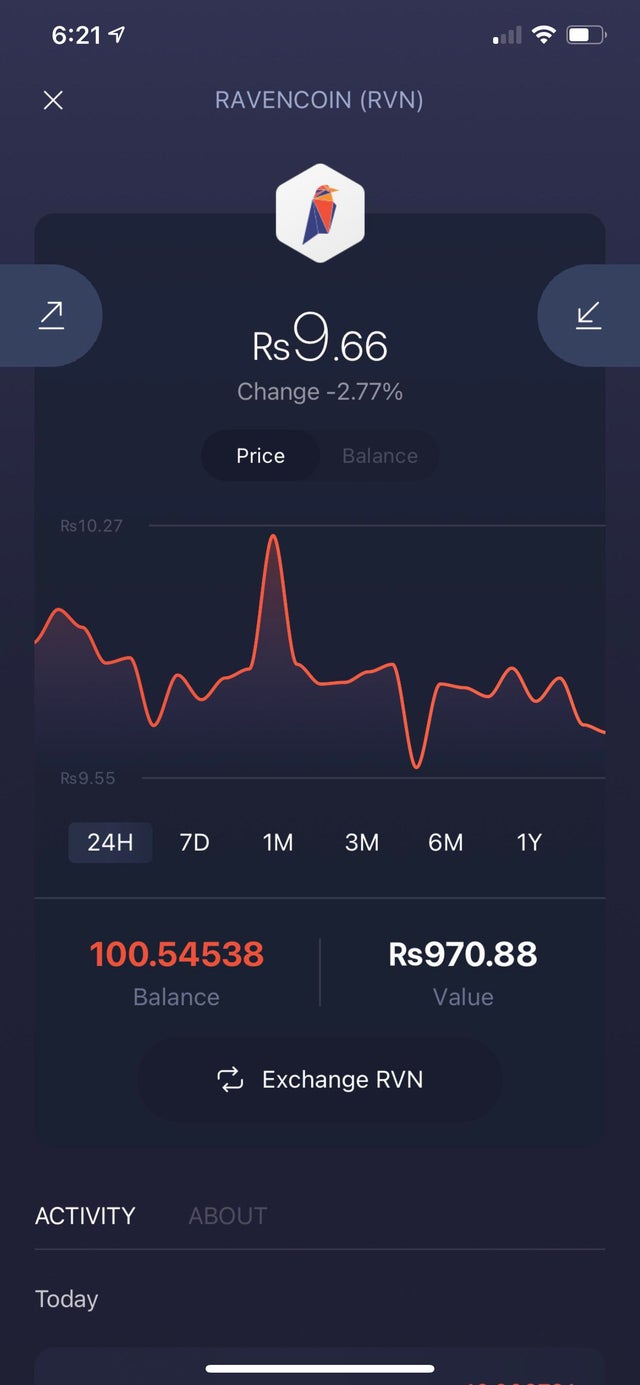Open the receive arrow button
Image resolution: width=640 pixels, height=1385 pixels.
[589, 316]
